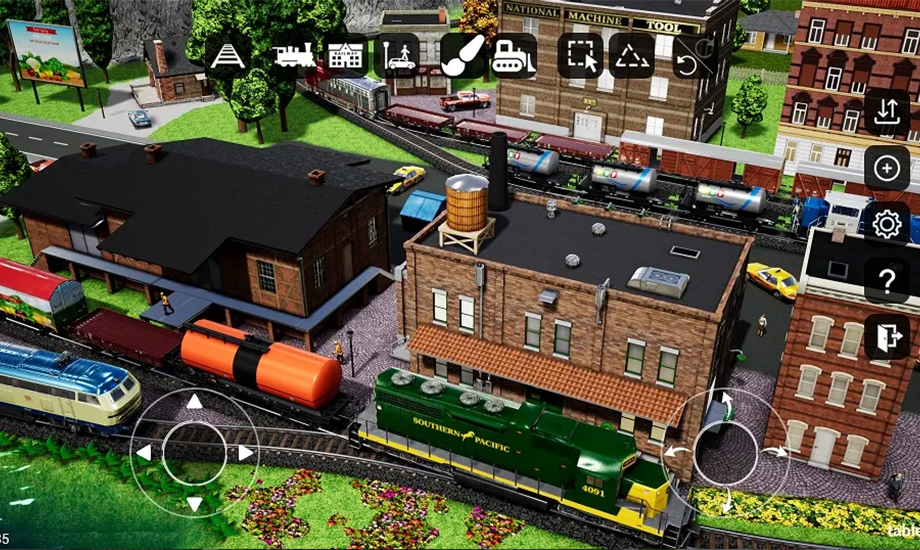
Task: Open the railway buildings menu
Action: (x=346, y=56)
